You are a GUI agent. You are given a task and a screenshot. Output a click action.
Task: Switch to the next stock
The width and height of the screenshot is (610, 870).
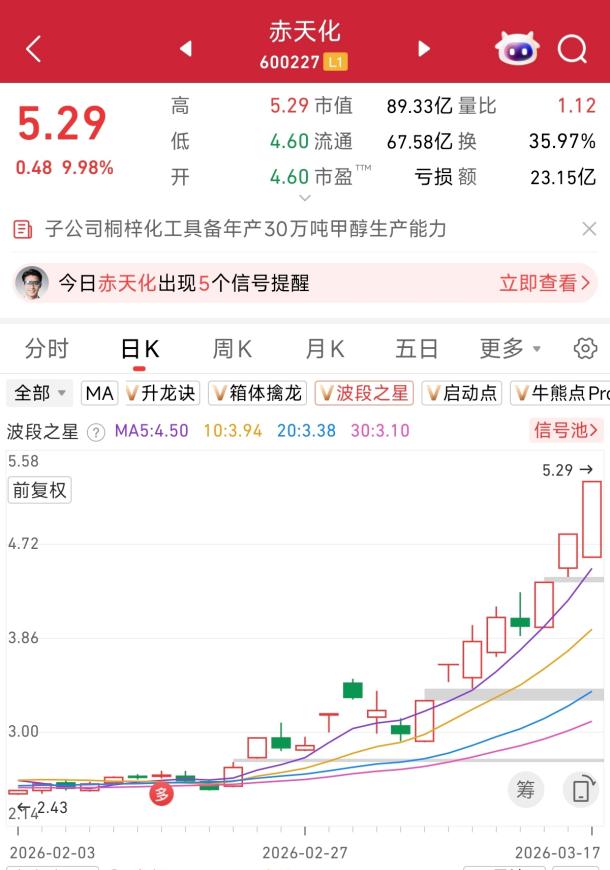424,49
